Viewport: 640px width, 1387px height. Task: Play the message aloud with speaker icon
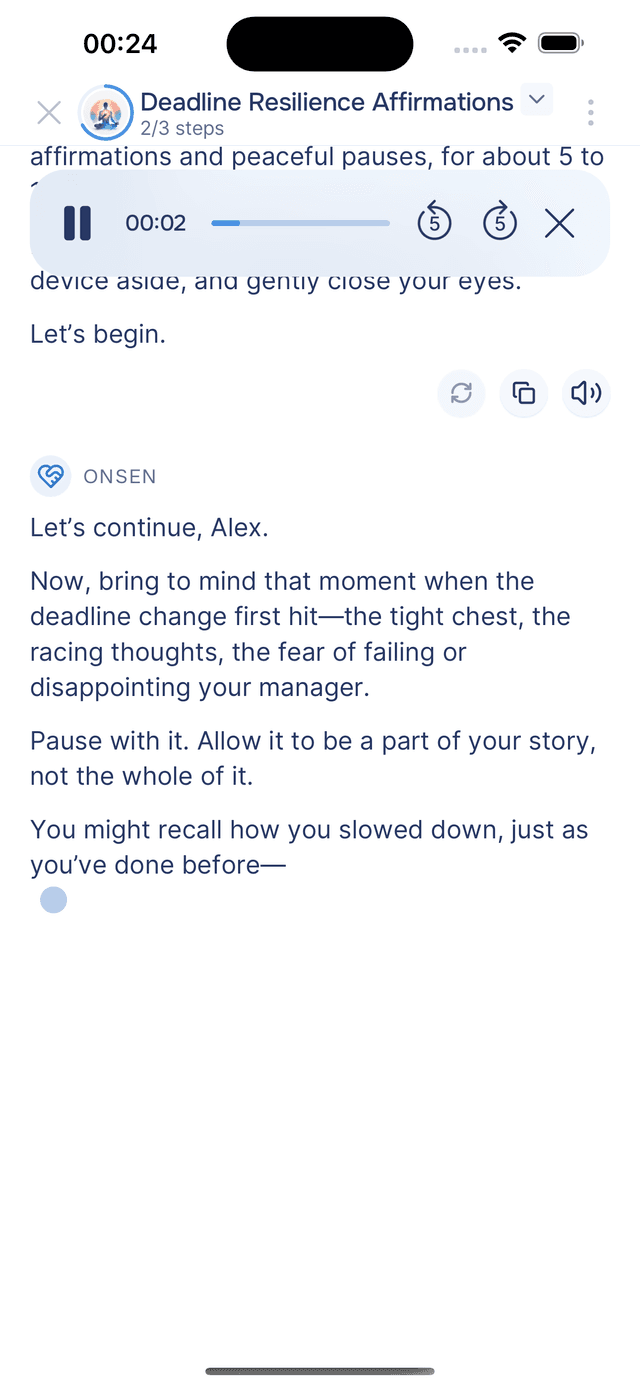coord(586,393)
